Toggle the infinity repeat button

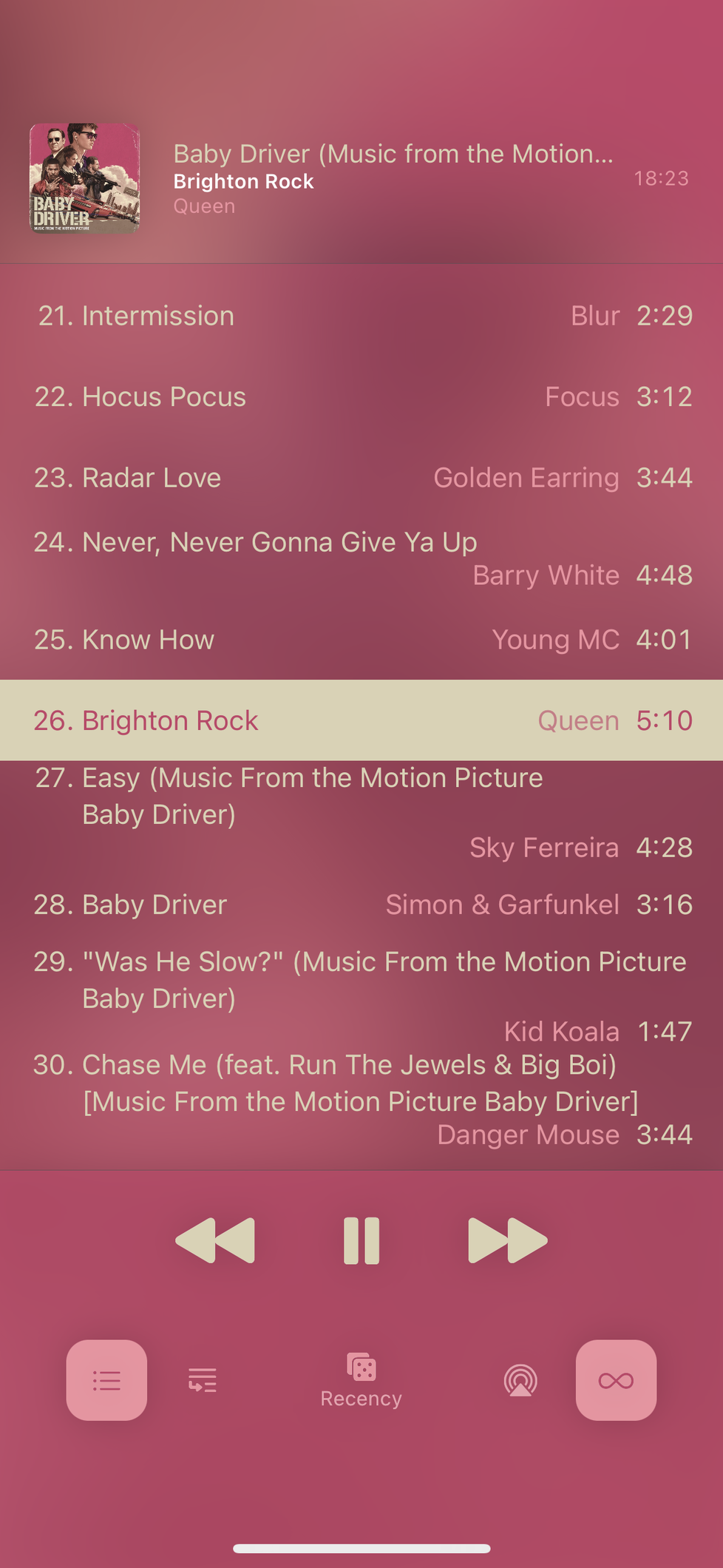(x=616, y=1380)
